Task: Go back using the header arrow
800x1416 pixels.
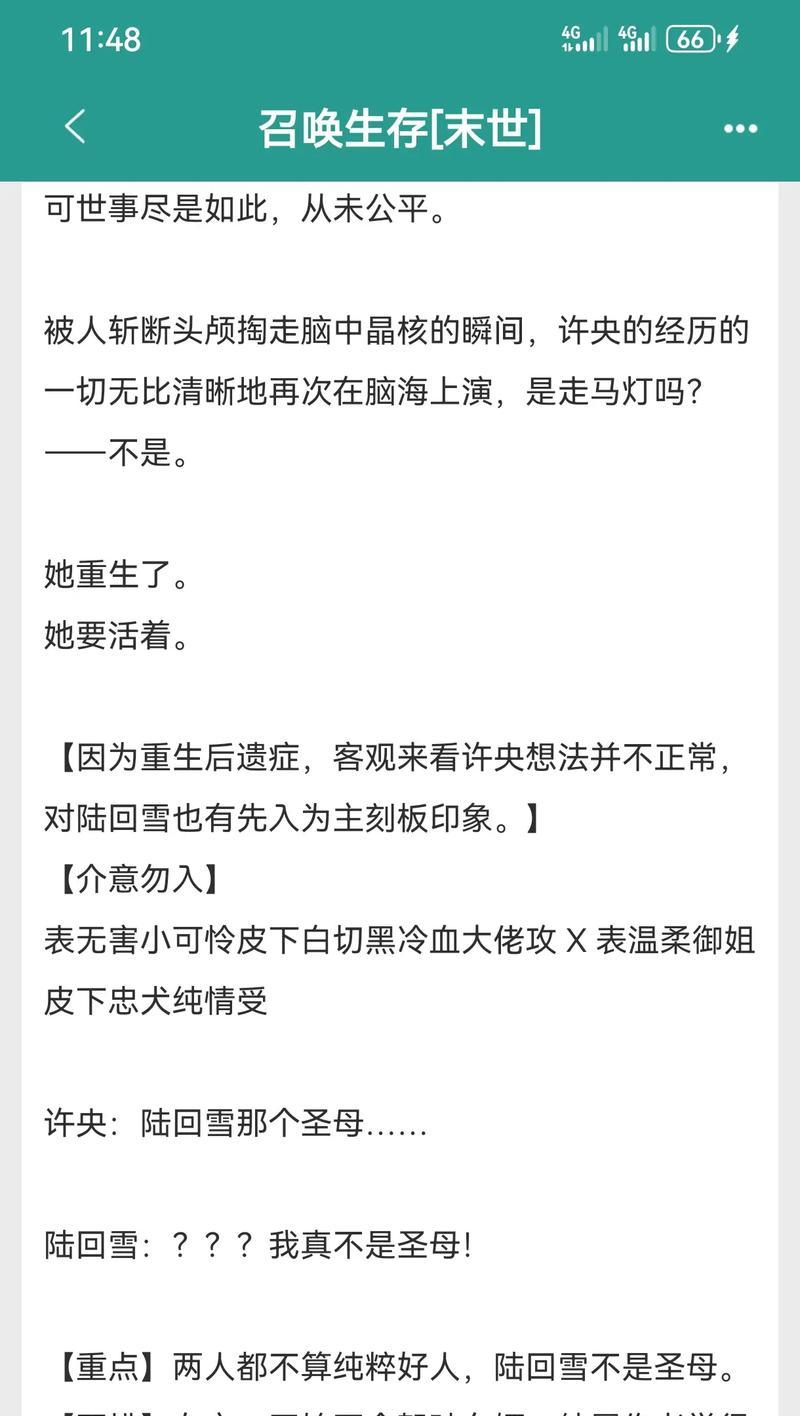Action: click(75, 128)
